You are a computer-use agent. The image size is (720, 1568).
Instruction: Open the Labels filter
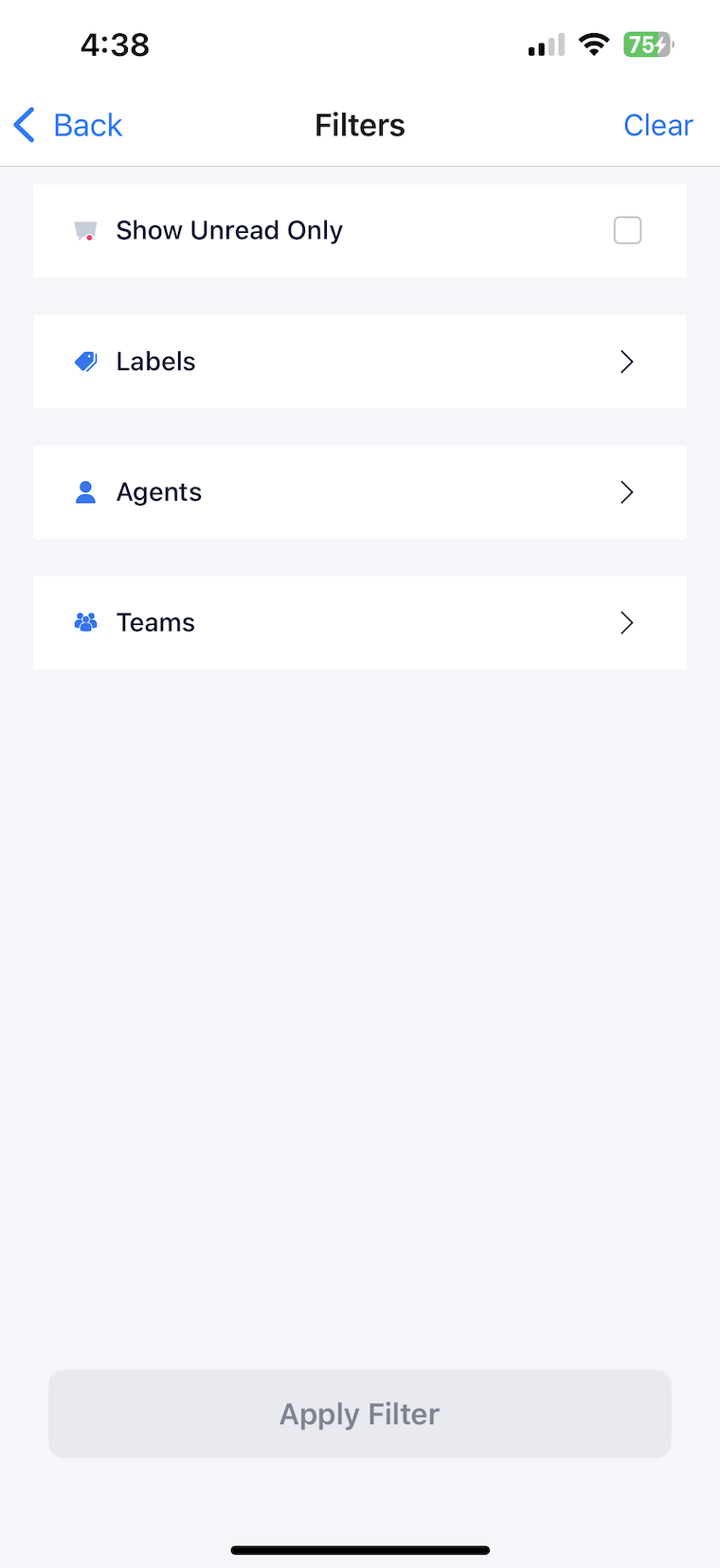coord(359,362)
